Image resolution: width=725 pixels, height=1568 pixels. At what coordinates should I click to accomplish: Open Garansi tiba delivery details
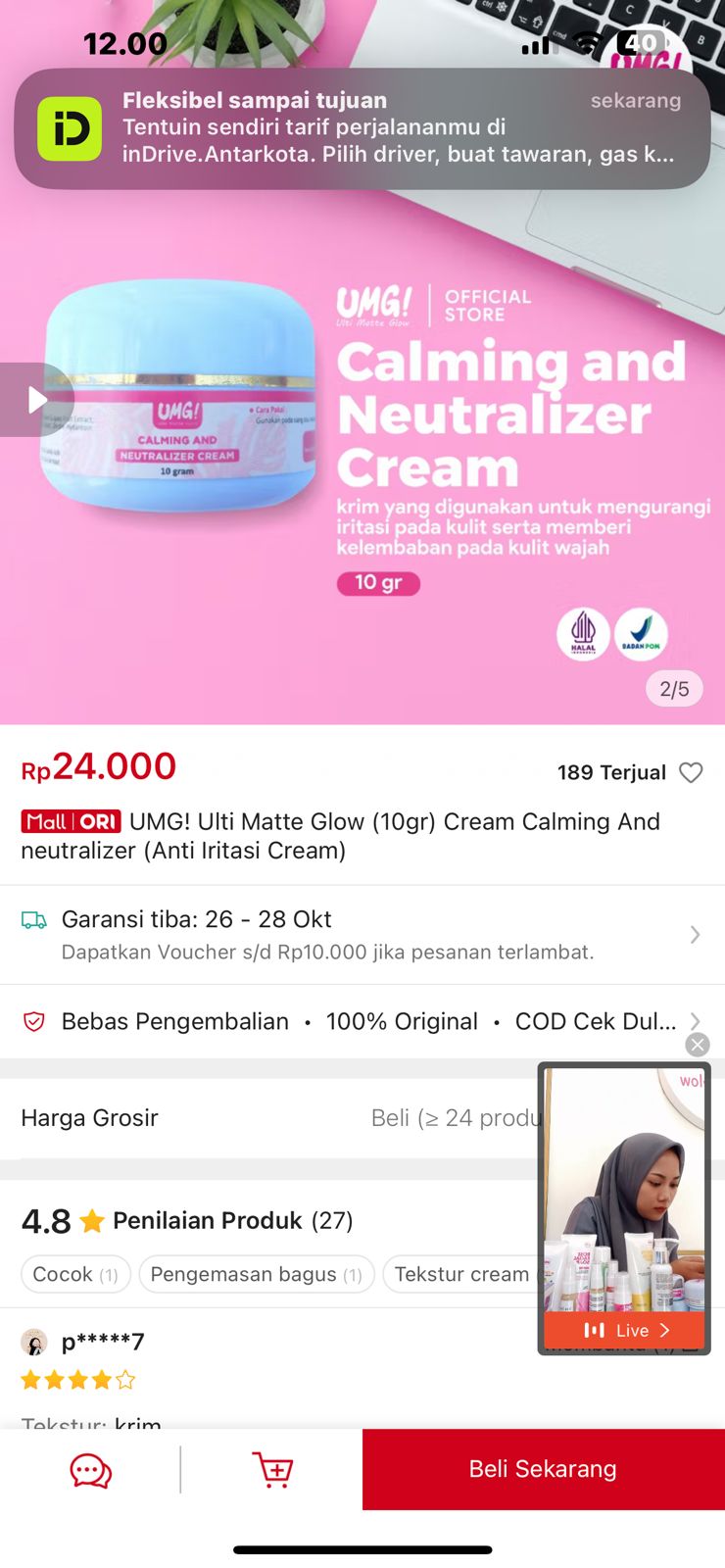[362, 935]
